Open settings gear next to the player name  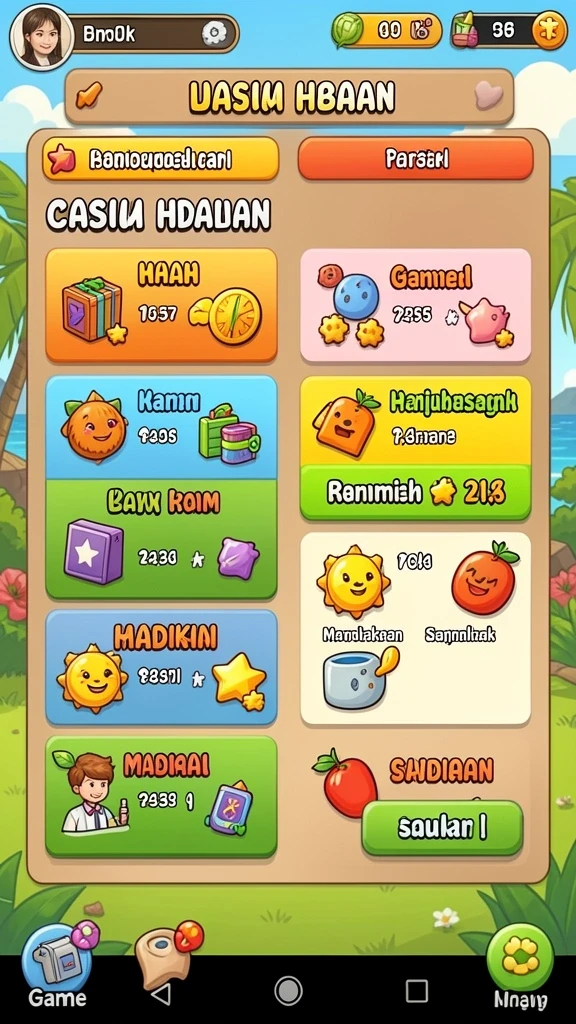(213, 33)
